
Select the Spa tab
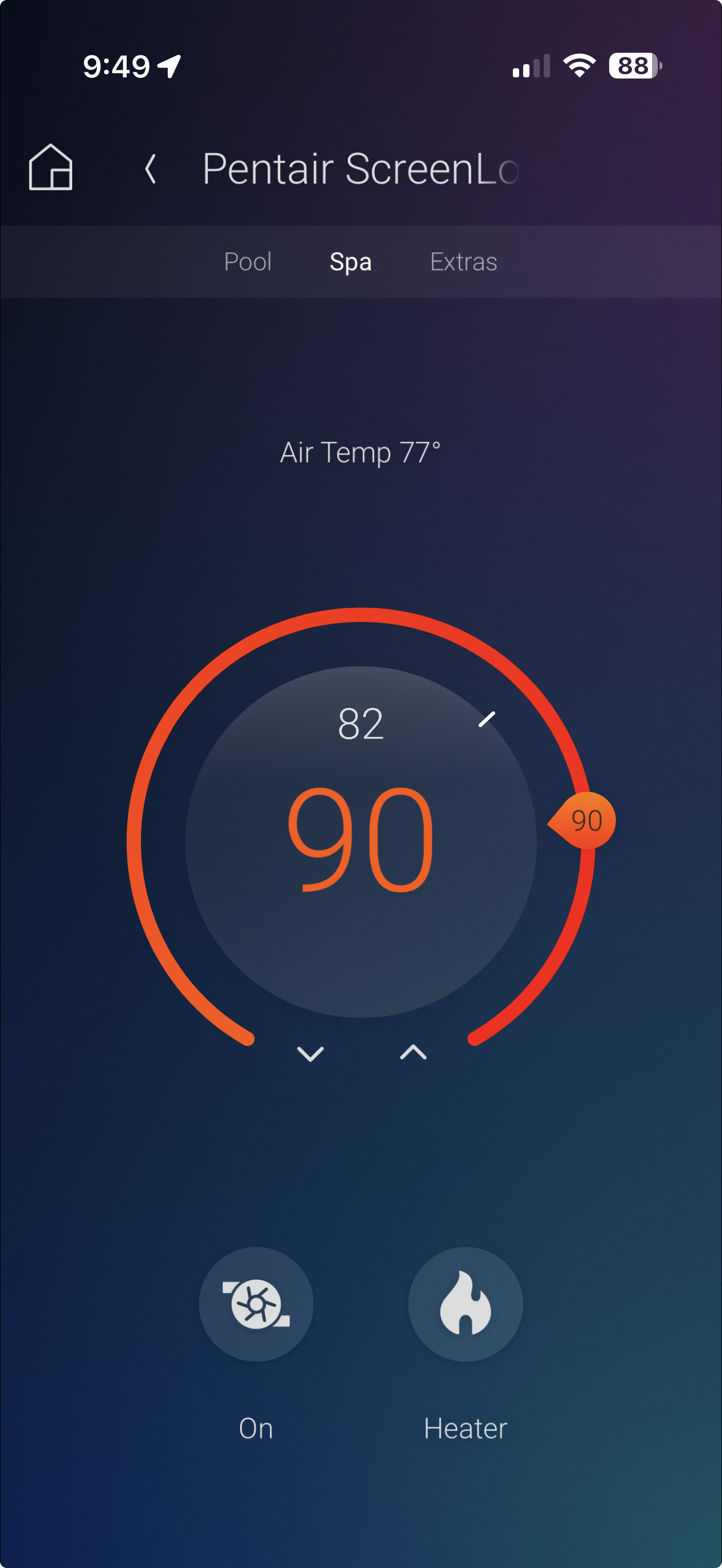click(350, 262)
